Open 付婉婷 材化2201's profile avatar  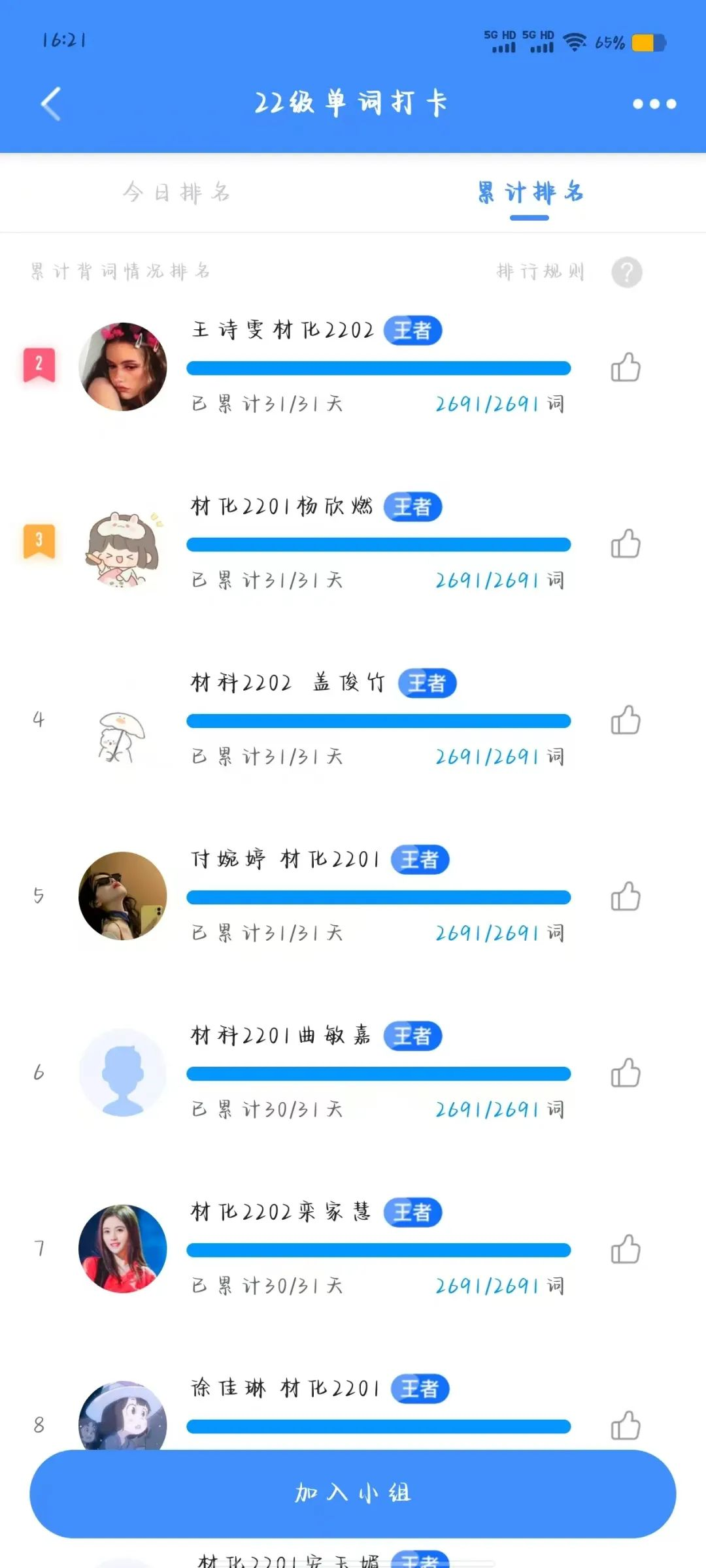point(122,896)
